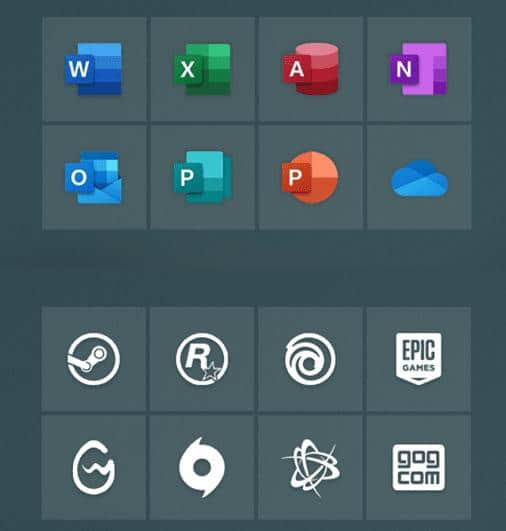
Task: Launch Excel from its green tile
Action: pyautogui.click(x=203, y=69)
